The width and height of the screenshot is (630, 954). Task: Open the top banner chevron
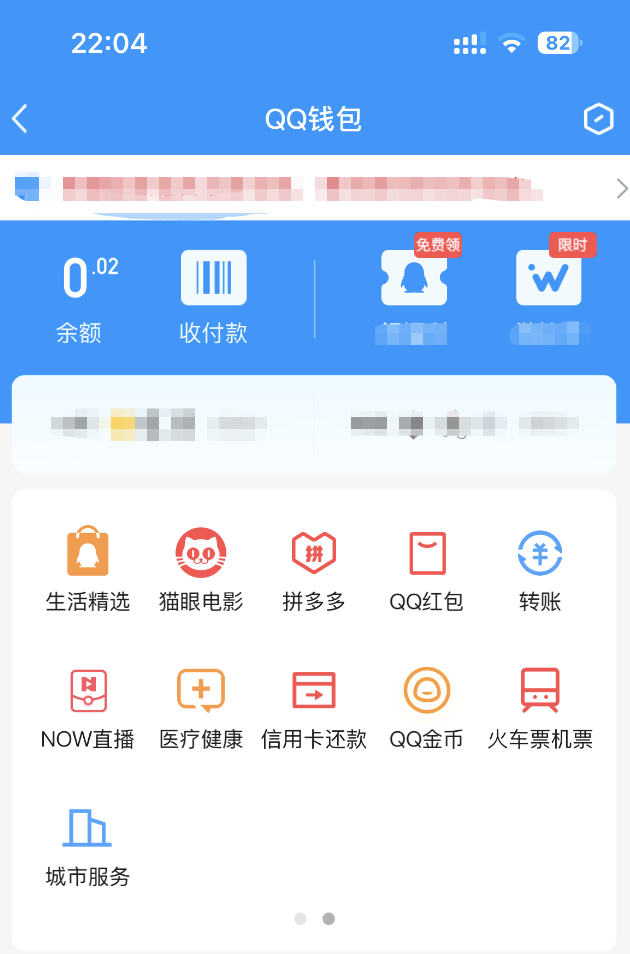pos(621,188)
